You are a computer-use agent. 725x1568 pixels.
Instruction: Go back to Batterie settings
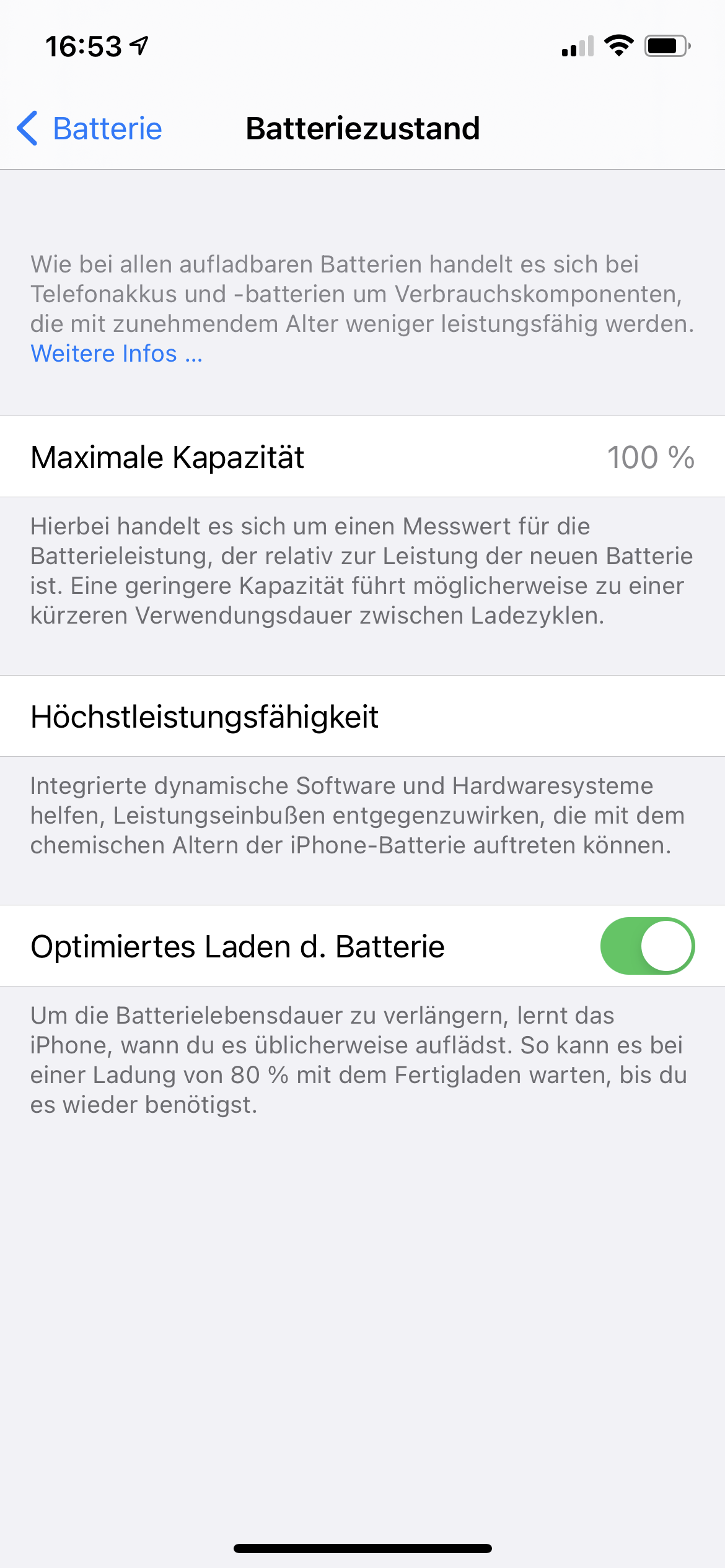click(90, 129)
